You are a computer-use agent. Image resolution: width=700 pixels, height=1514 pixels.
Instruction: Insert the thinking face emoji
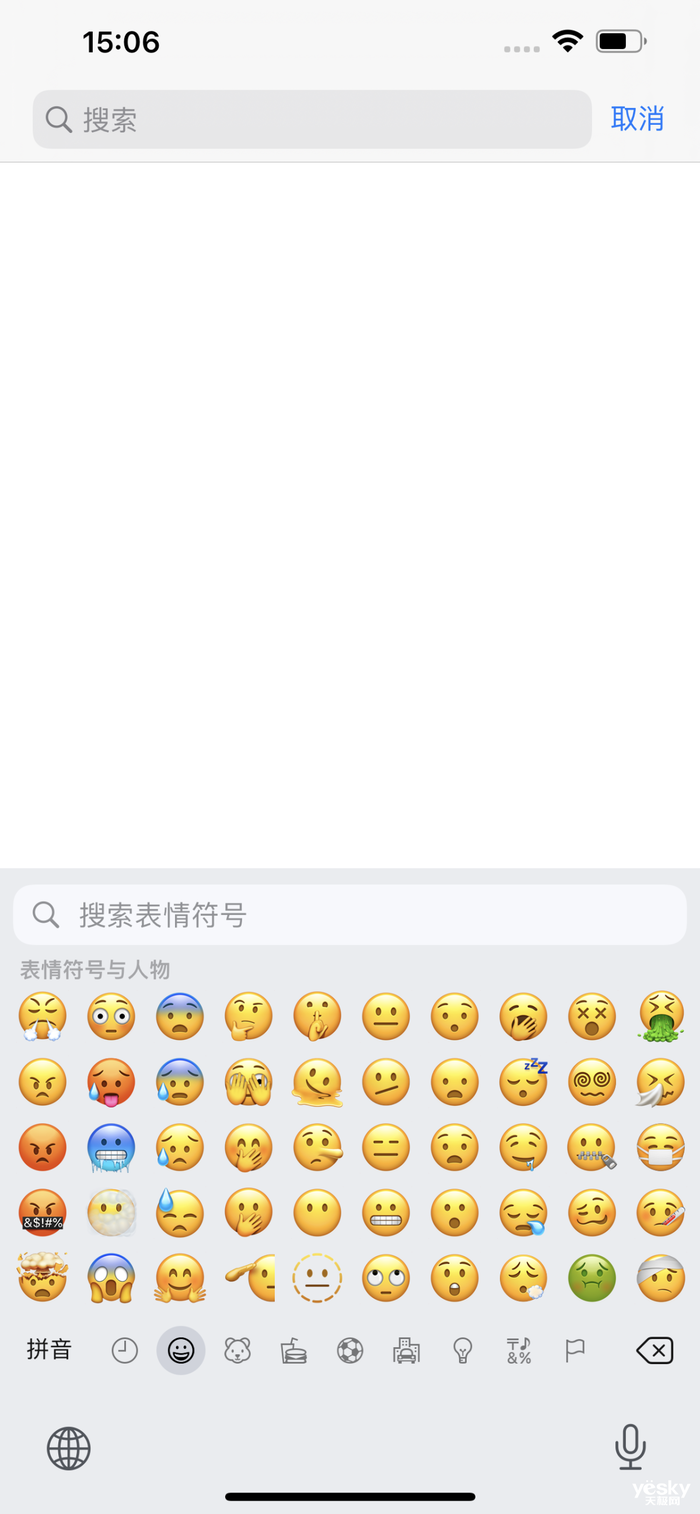pos(249,1015)
